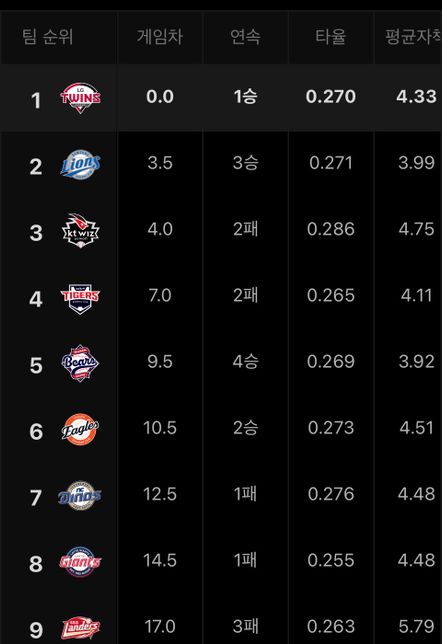Open the Giants team row
This screenshot has width=442, height=644.
coord(221,562)
